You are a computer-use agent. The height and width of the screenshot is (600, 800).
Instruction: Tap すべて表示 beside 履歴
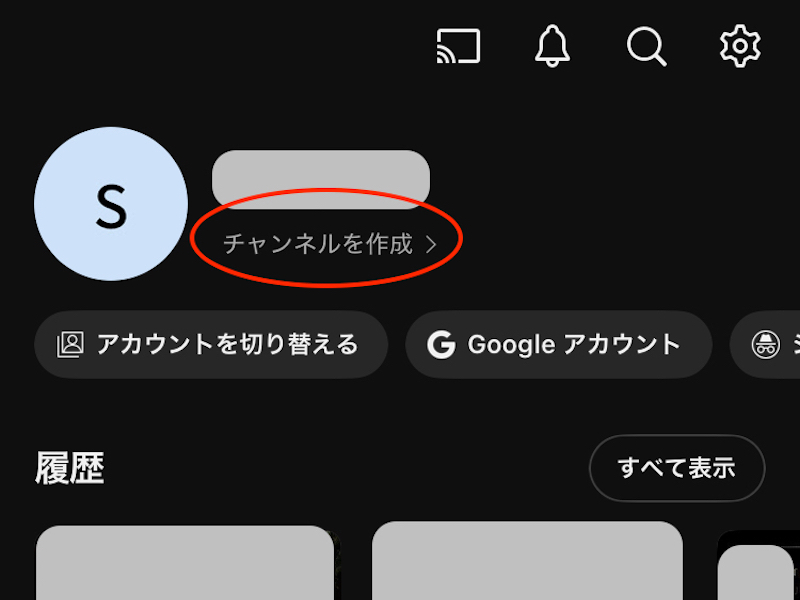(677, 468)
